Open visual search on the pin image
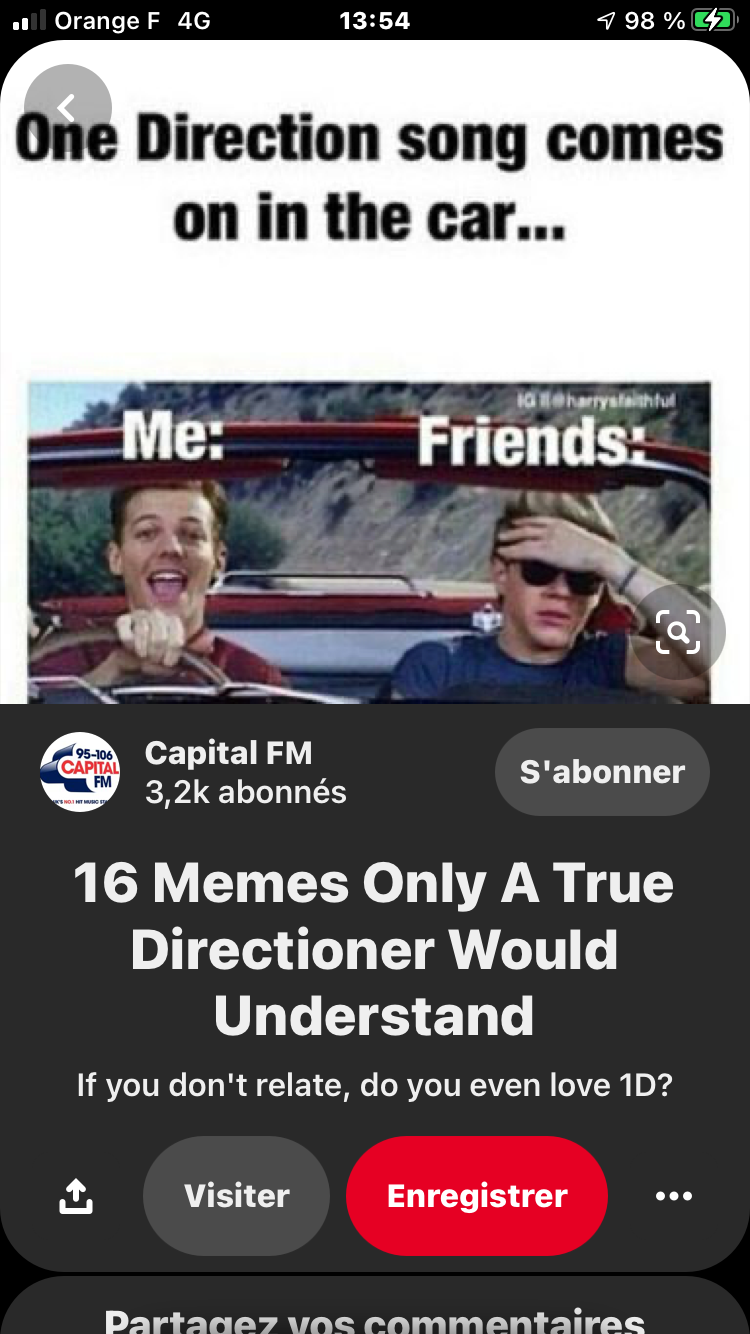 (678, 631)
